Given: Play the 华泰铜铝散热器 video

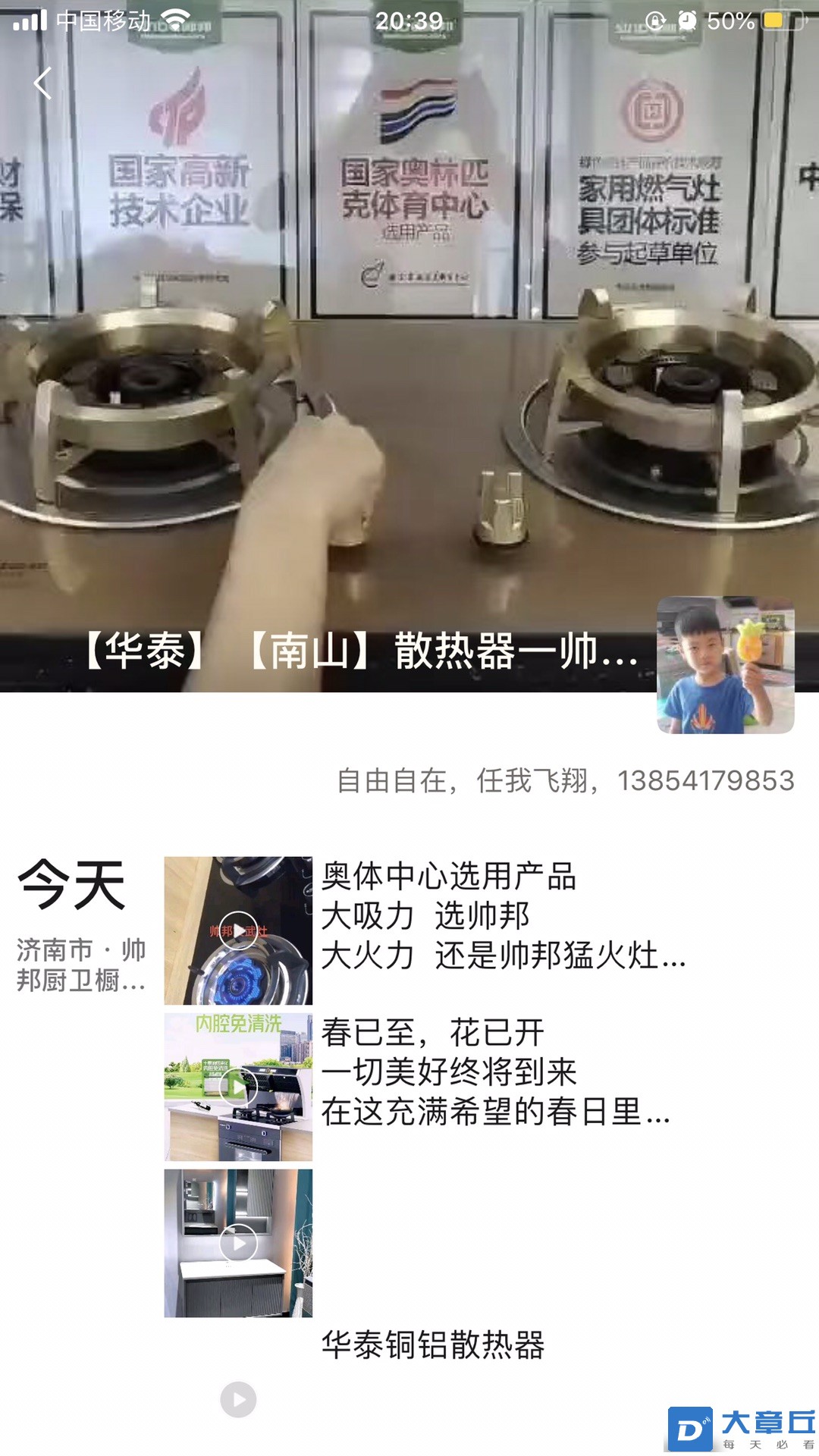Looking at the screenshot, I should tap(238, 1399).
